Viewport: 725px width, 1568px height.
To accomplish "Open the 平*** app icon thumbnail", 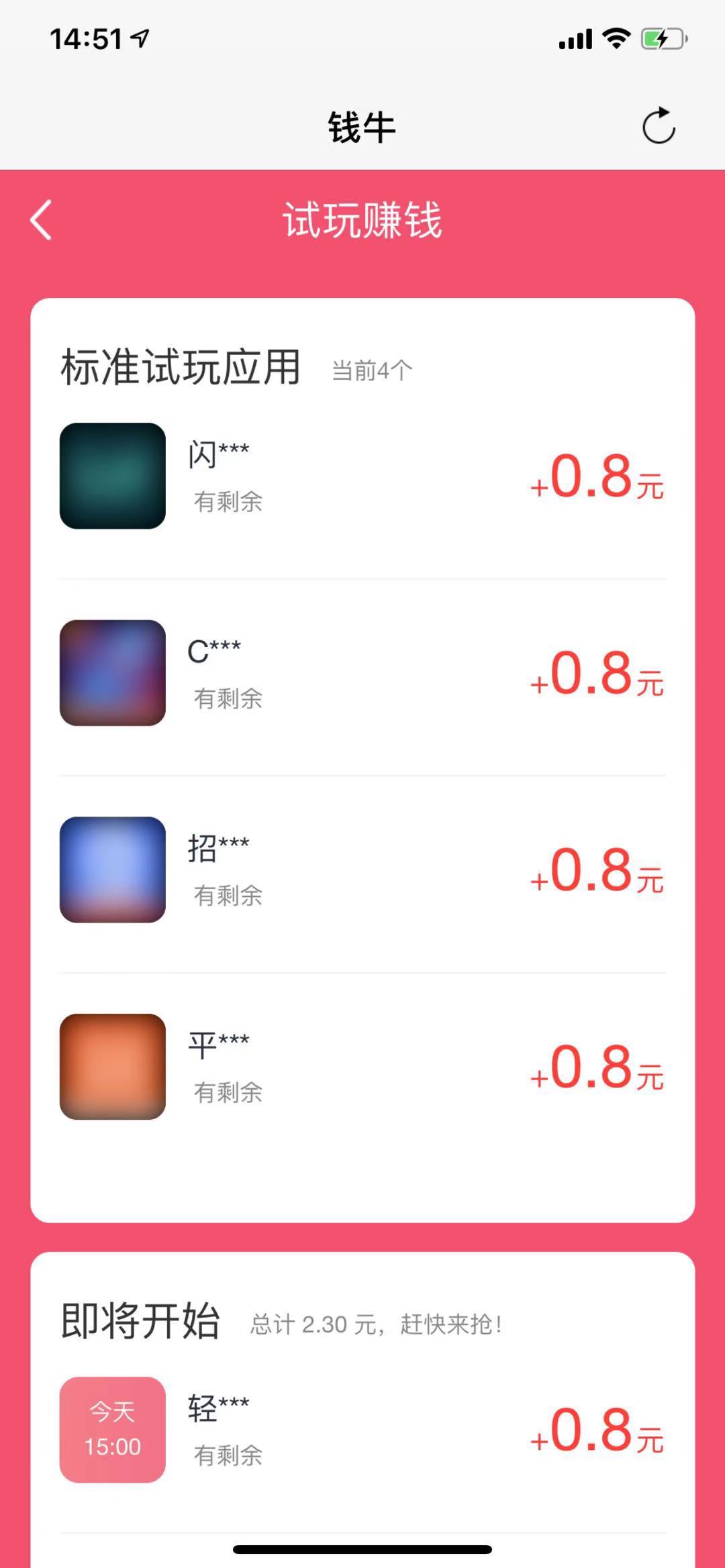I will 112,1067.
